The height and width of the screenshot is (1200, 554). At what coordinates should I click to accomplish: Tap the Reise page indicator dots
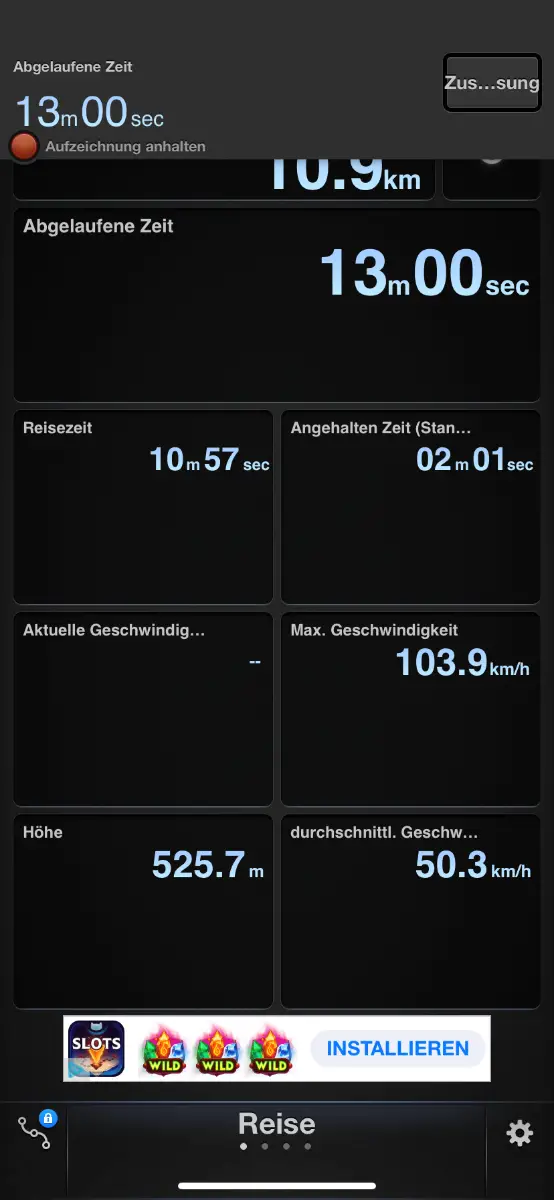coord(276,1147)
